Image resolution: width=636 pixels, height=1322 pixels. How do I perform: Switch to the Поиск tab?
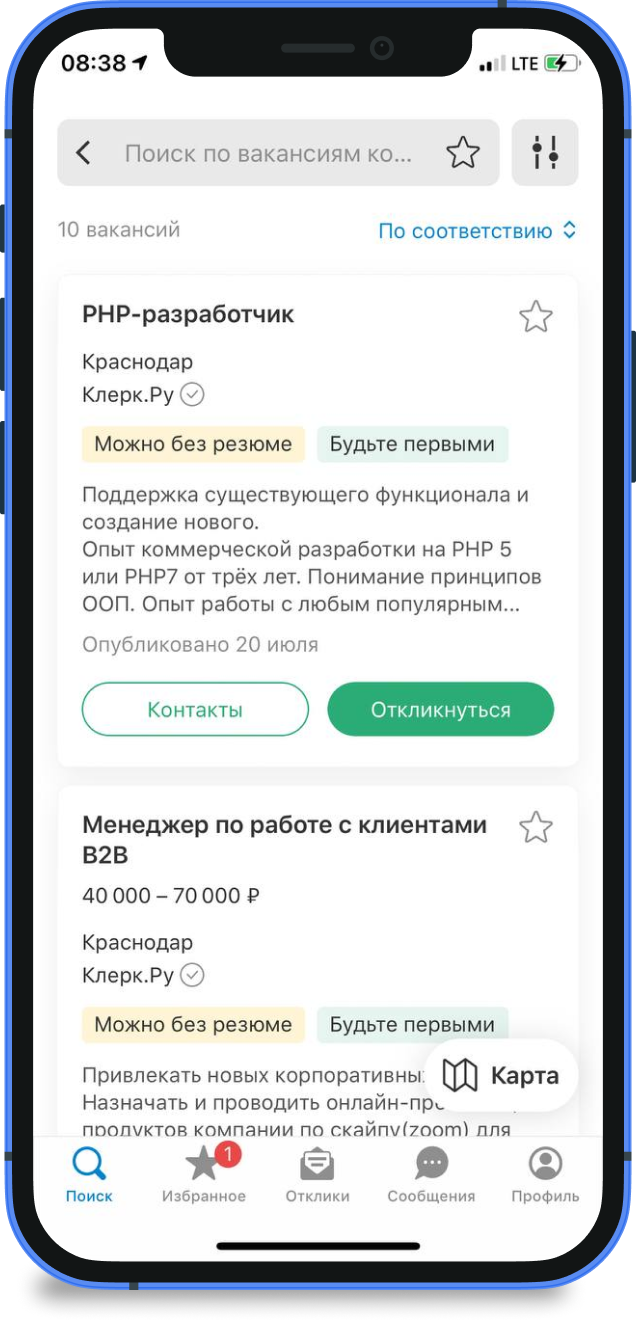click(x=90, y=1175)
